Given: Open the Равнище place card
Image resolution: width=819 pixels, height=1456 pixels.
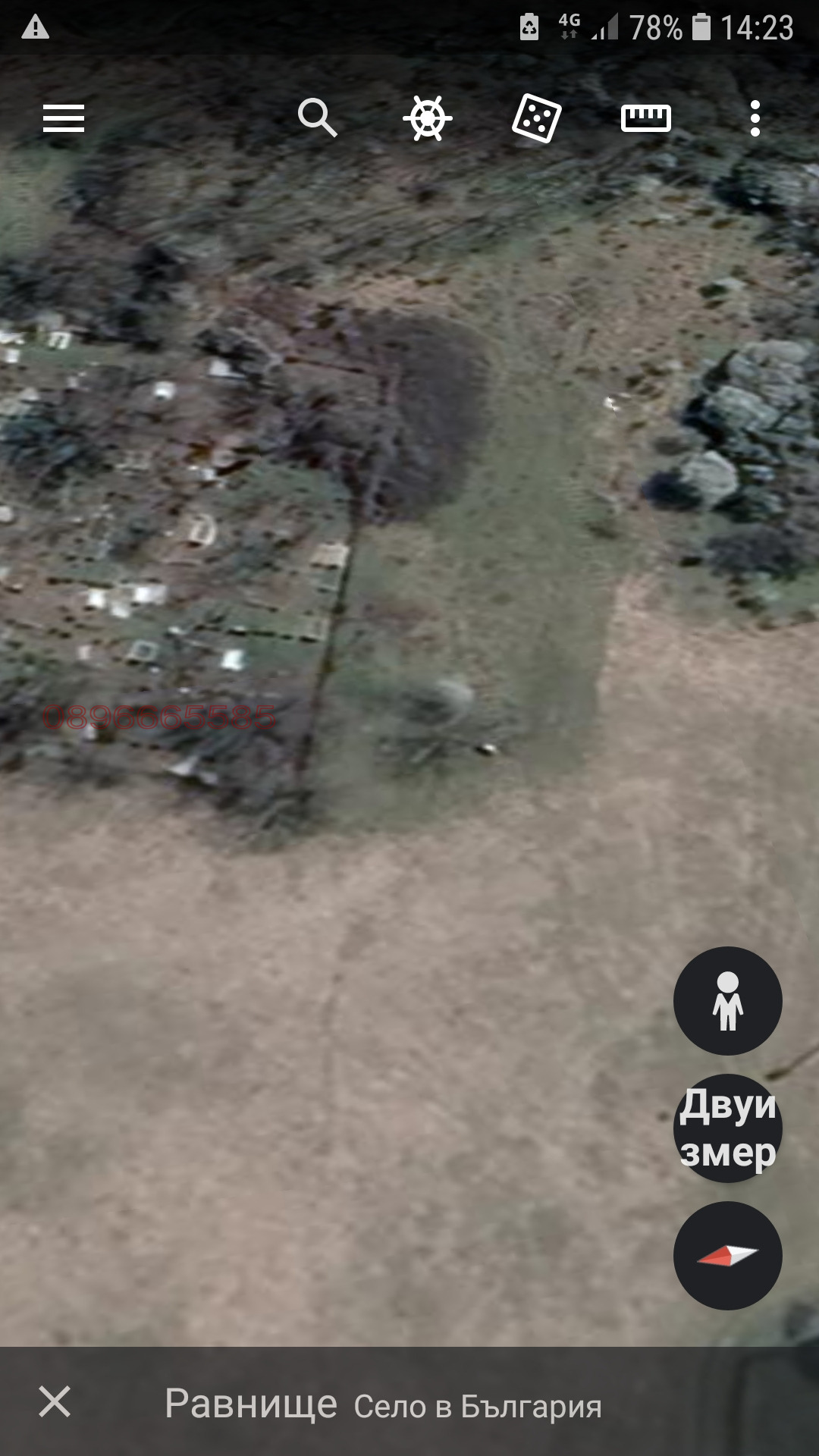Looking at the screenshot, I should click(383, 1404).
